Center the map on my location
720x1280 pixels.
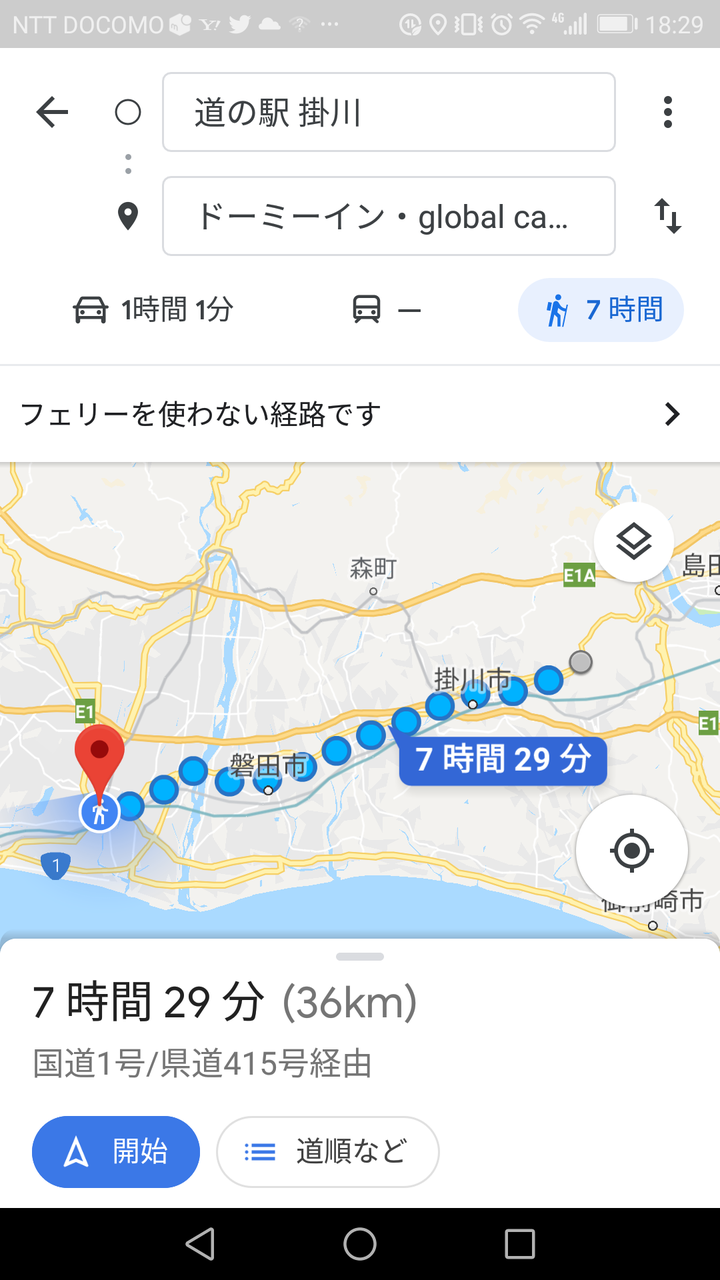click(631, 851)
